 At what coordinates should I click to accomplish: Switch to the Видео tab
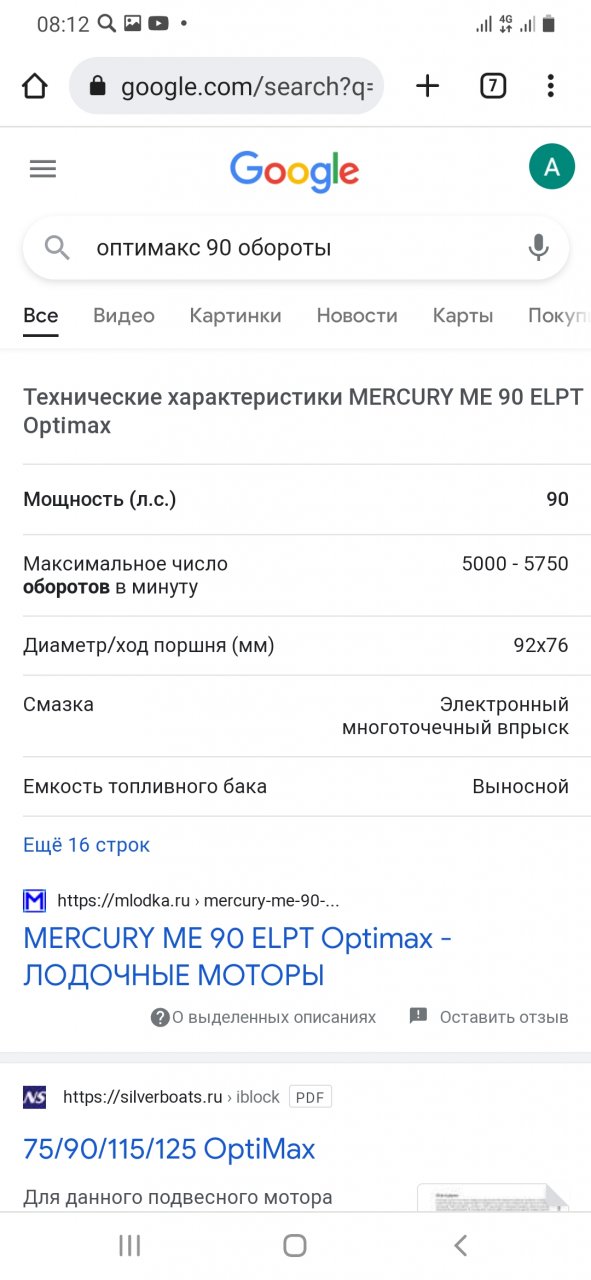pyautogui.click(x=124, y=316)
